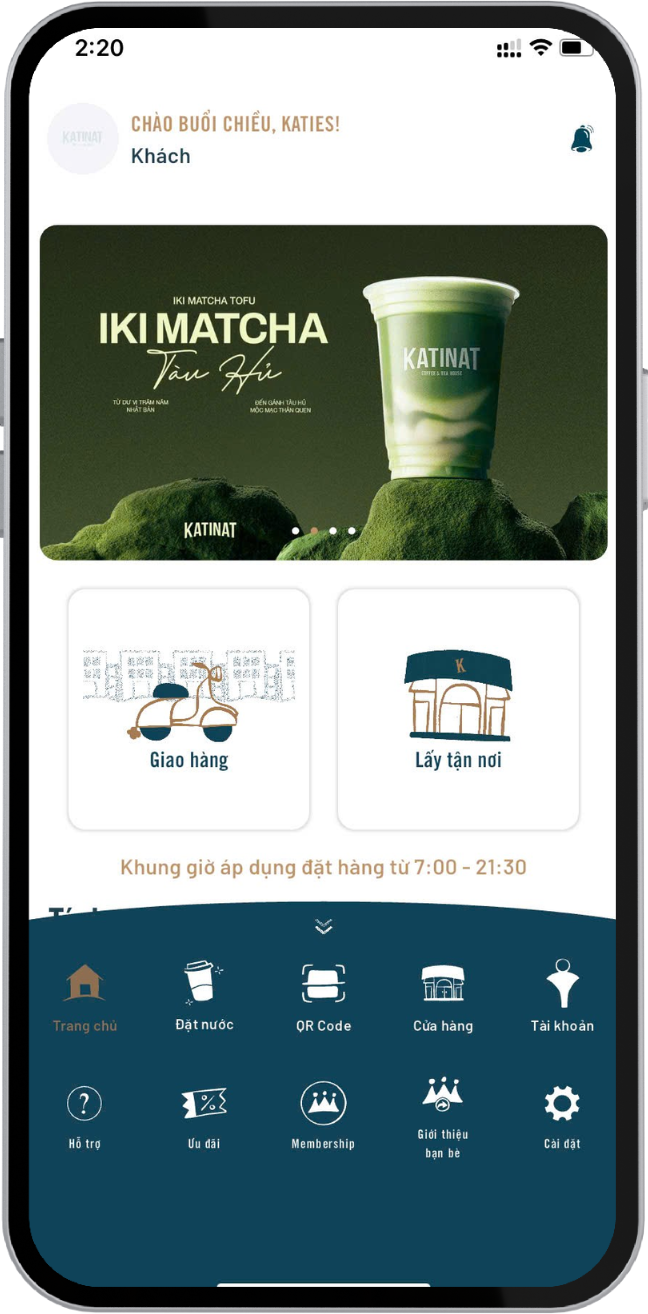Viewport: 648px width, 1314px height.
Task: Choose Giao hàng delivery option
Action: 189,709
